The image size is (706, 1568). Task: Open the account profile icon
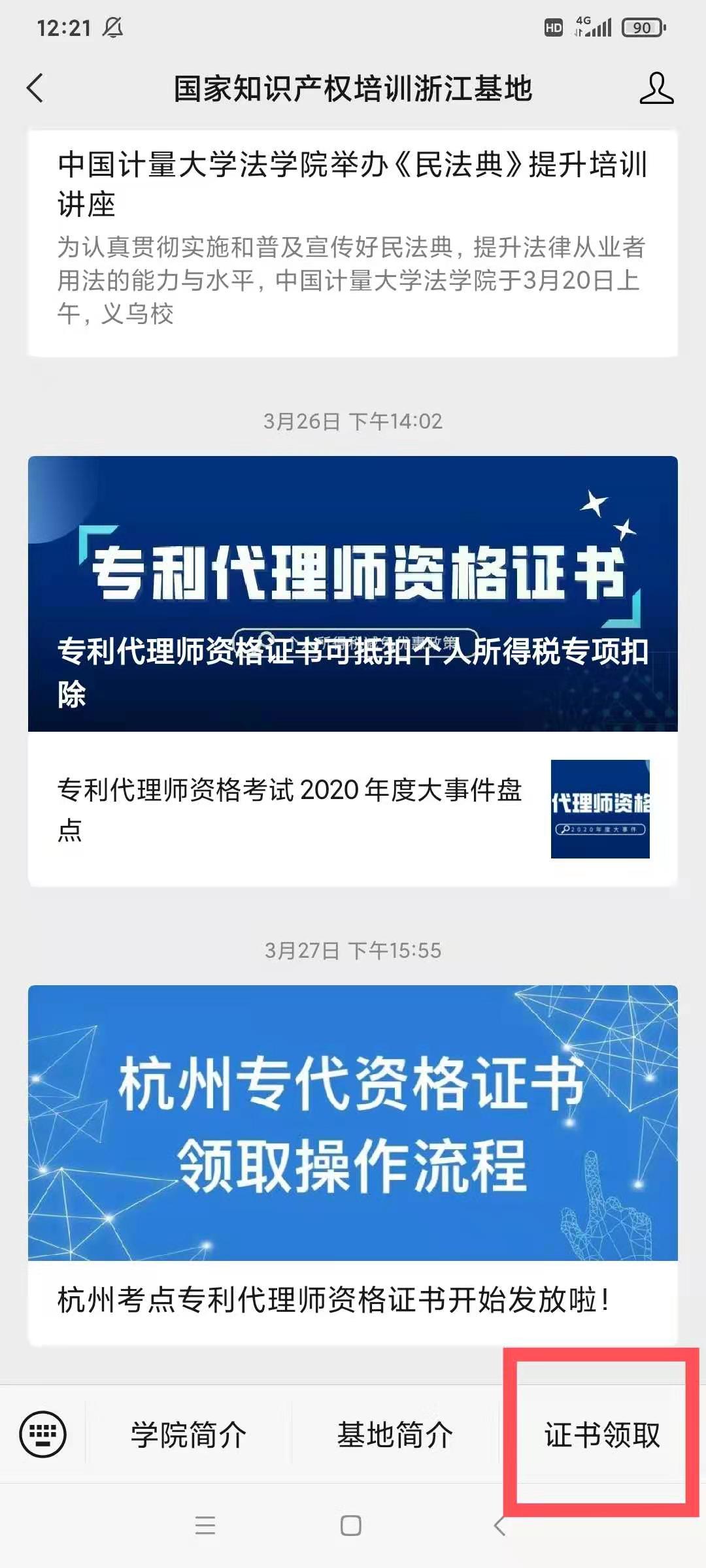pos(656,88)
